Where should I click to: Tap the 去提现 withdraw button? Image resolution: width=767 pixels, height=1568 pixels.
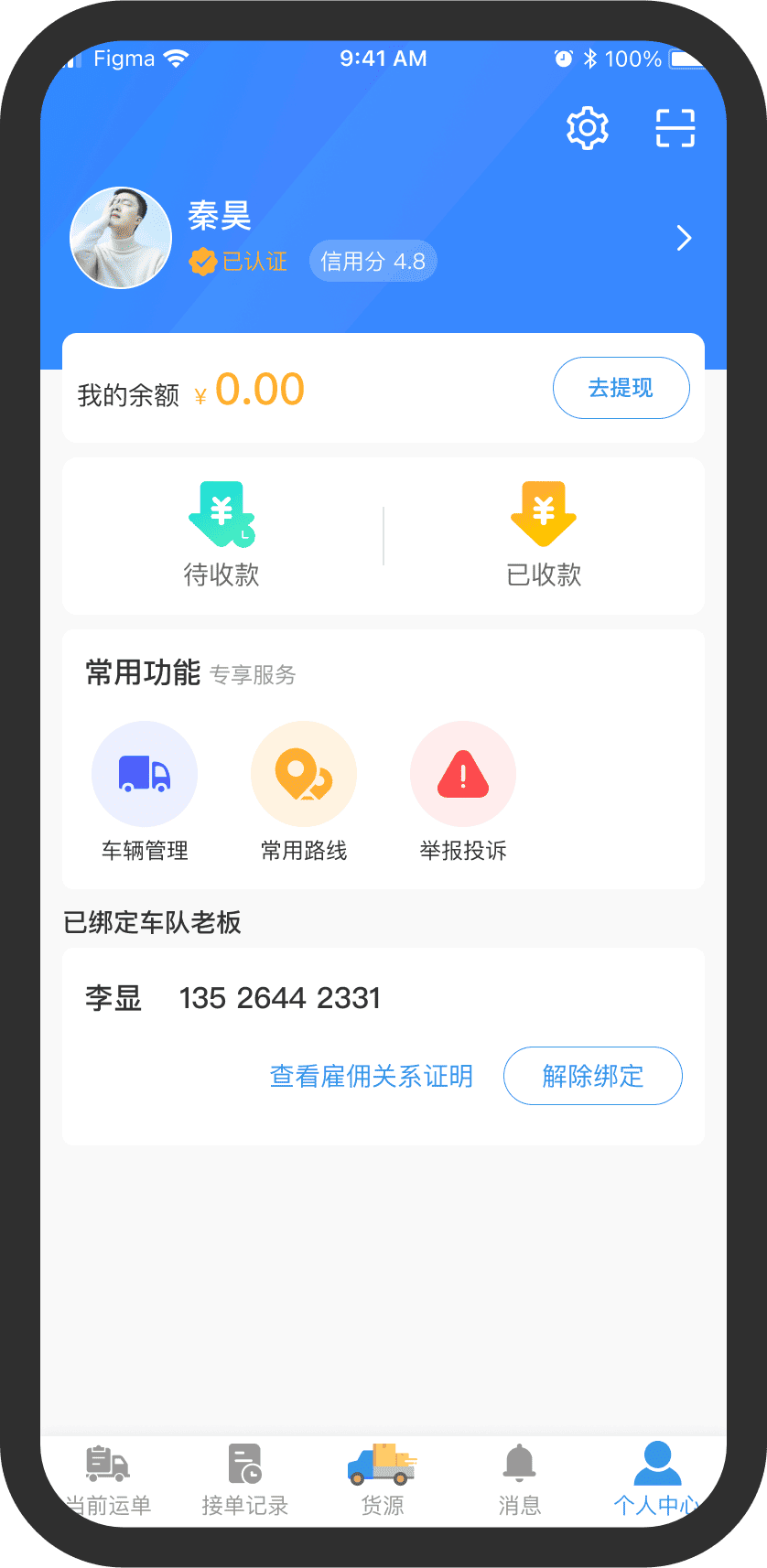[x=621, y=388]
